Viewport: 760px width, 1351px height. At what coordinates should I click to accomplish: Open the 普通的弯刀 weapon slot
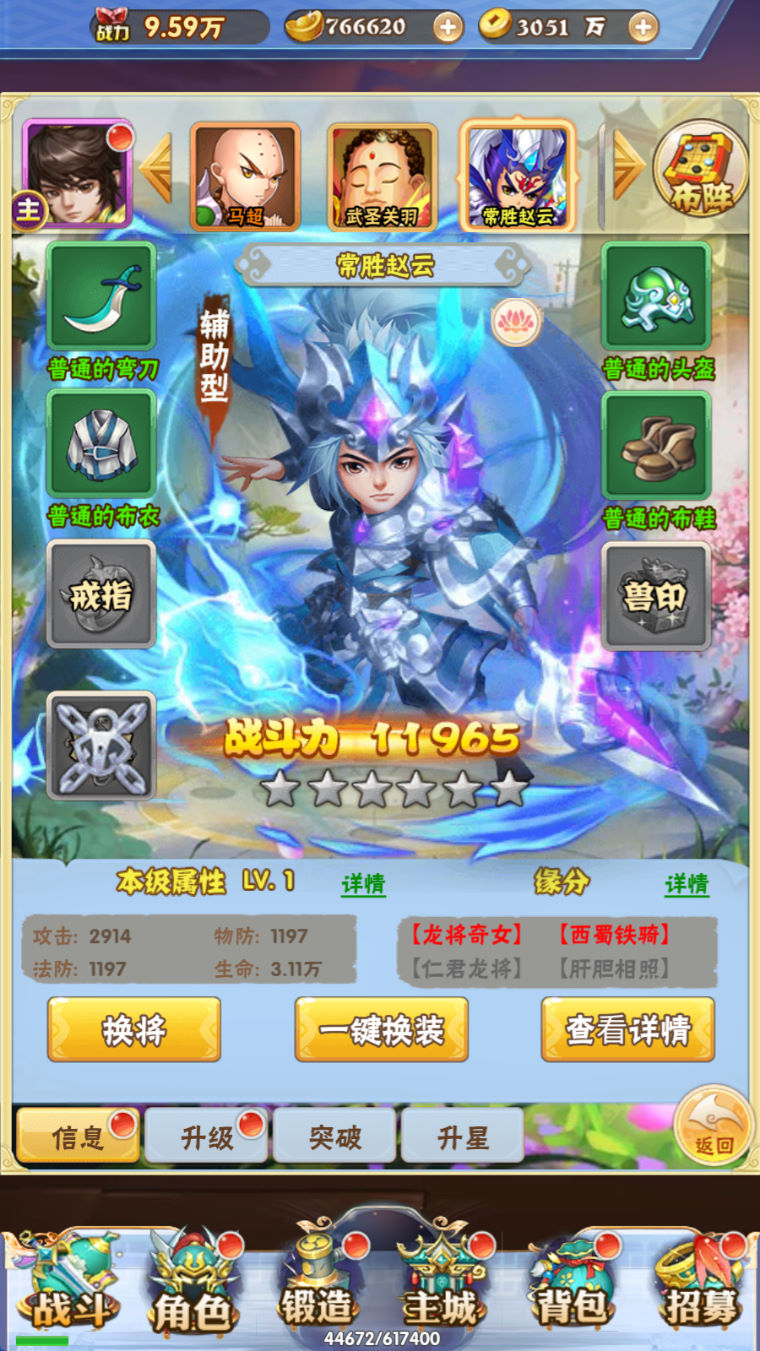coord(101,296)
